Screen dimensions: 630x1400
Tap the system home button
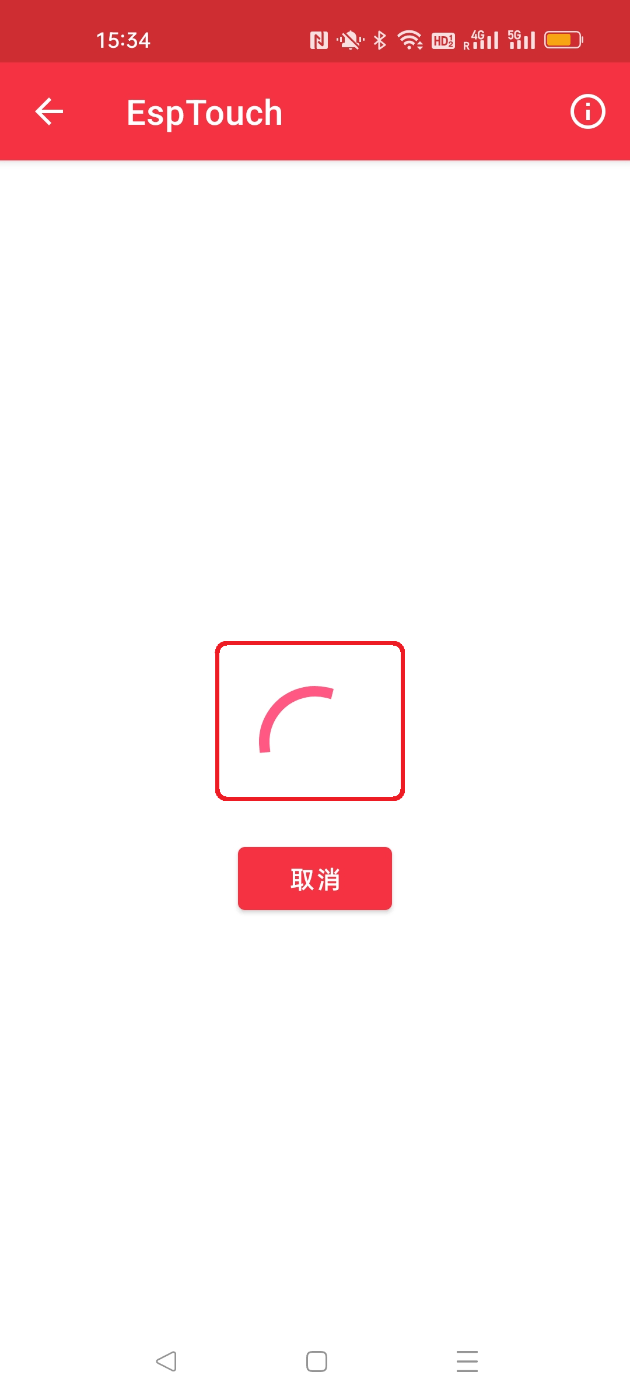tap(316, 1361)
